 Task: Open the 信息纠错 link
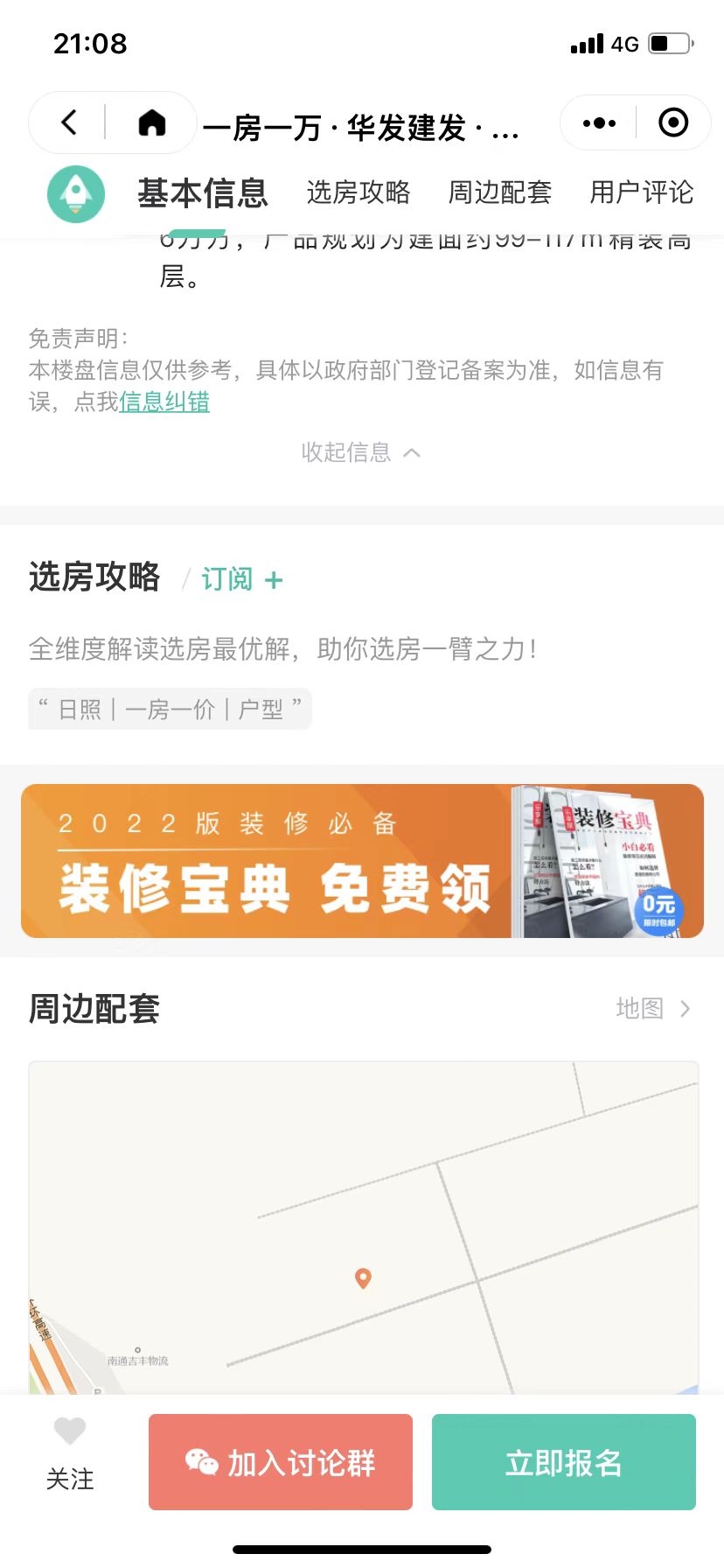(164, 402)
